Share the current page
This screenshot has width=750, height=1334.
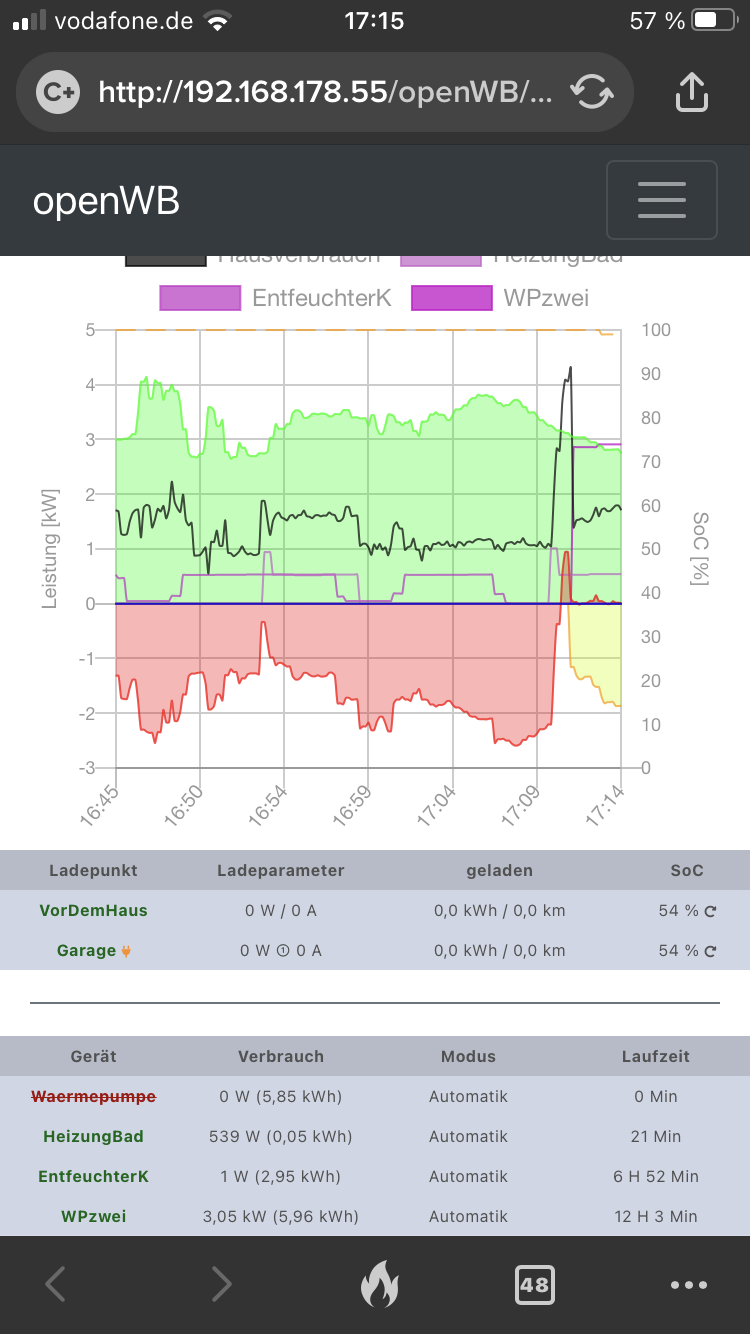pyautogui.click(x=691, y=93)
